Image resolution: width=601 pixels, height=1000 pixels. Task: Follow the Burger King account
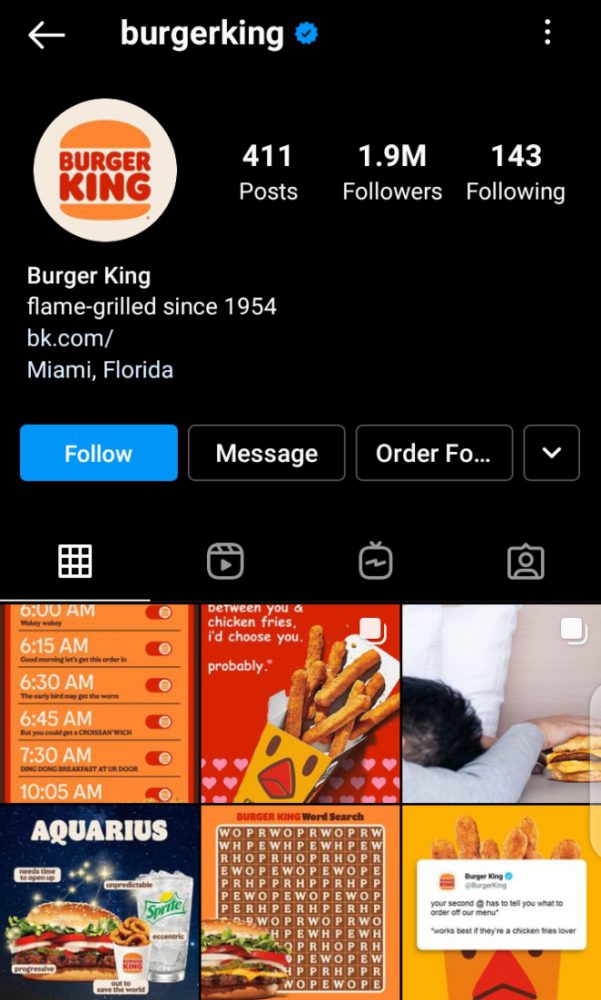coord(99,453)
